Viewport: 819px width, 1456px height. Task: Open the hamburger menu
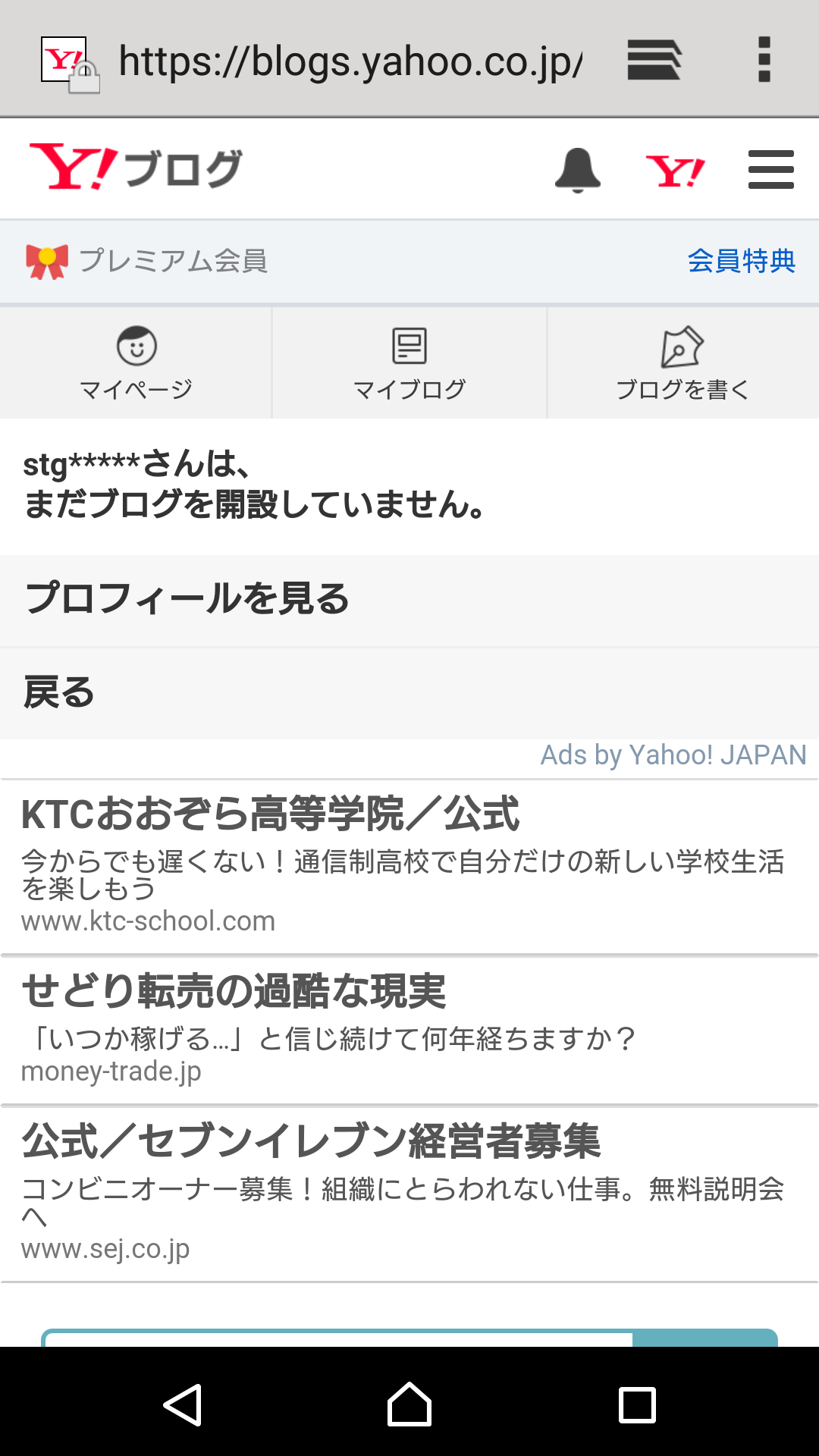pos(770,169)
